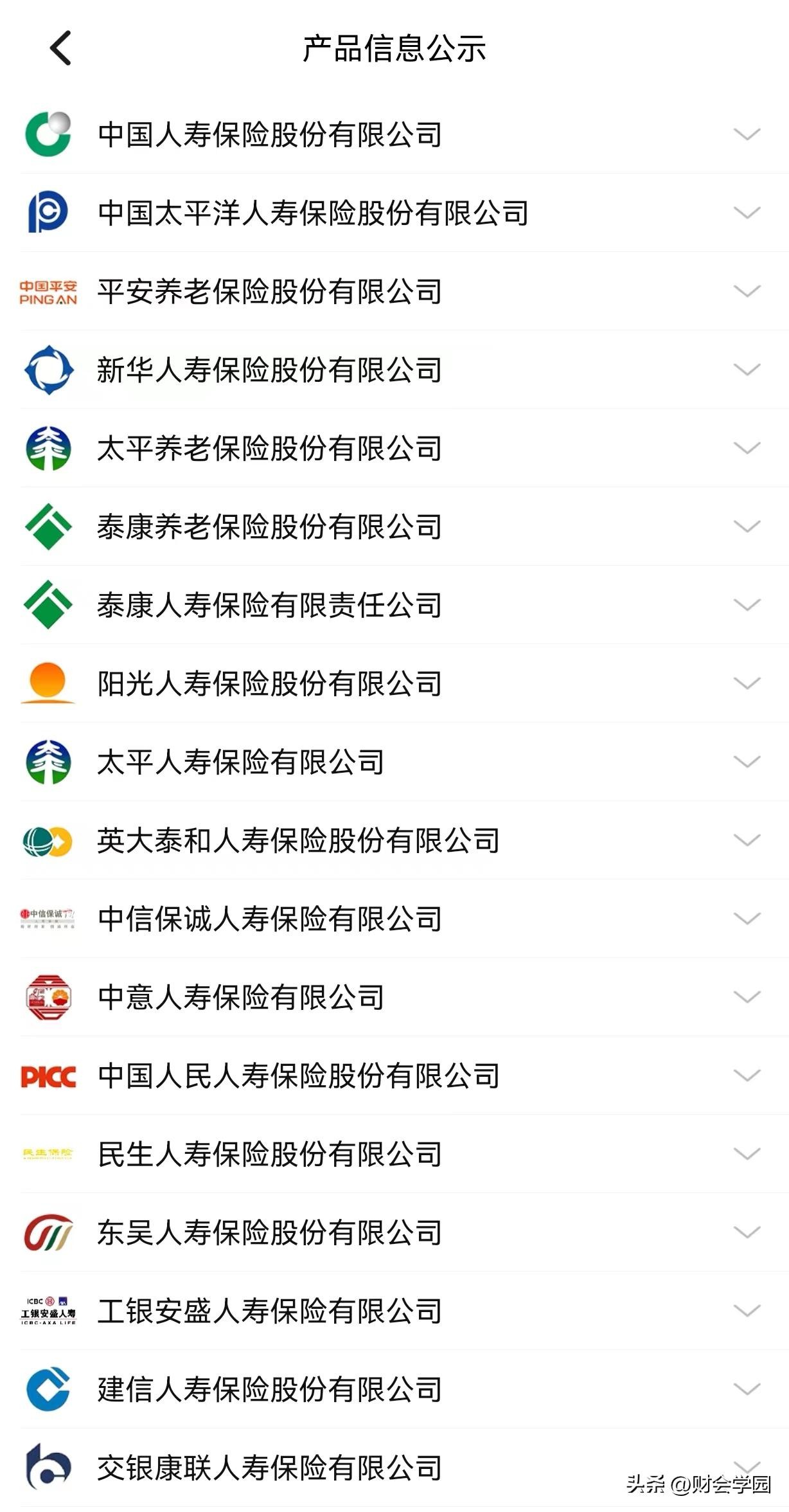Viewport: 789px width, 1512px height.
Task: Expand 泰康人寿保险有限责任公司 row
Action: (747, 604)
